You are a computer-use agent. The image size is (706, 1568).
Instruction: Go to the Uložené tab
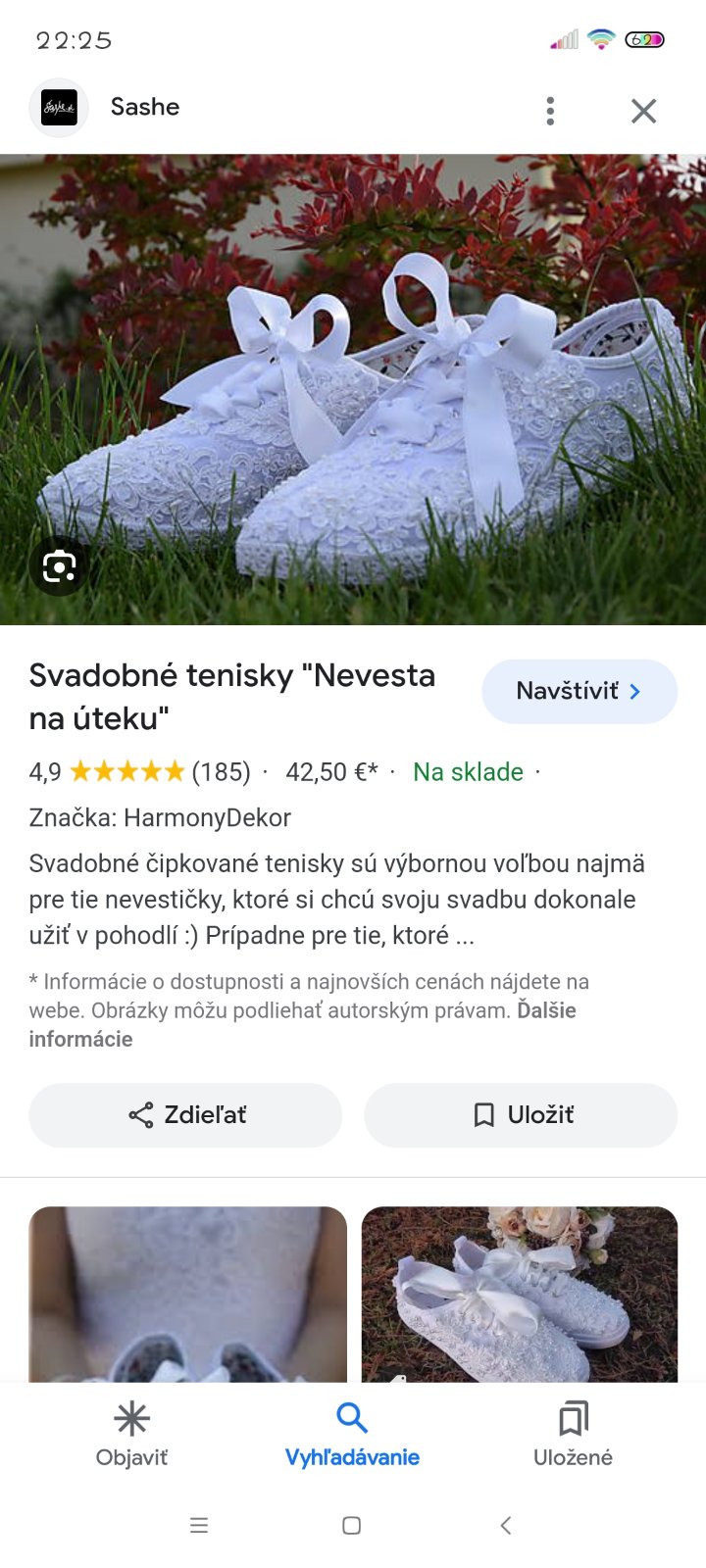pyautogui.click(x=573, y=1434)
